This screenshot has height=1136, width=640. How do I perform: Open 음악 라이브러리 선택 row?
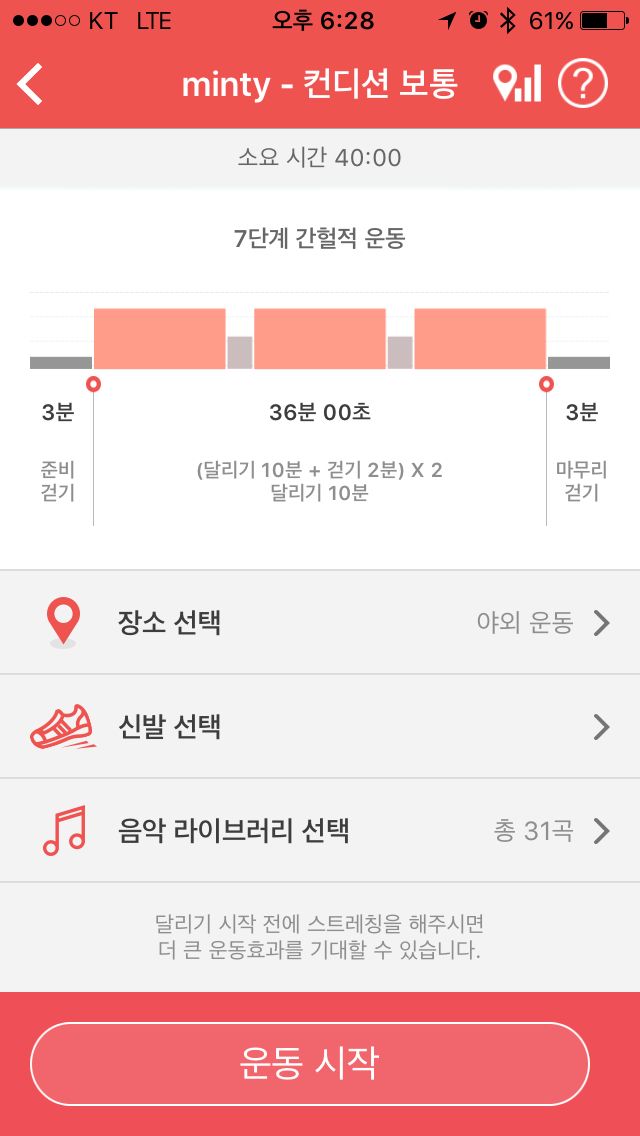coord(320,831)
